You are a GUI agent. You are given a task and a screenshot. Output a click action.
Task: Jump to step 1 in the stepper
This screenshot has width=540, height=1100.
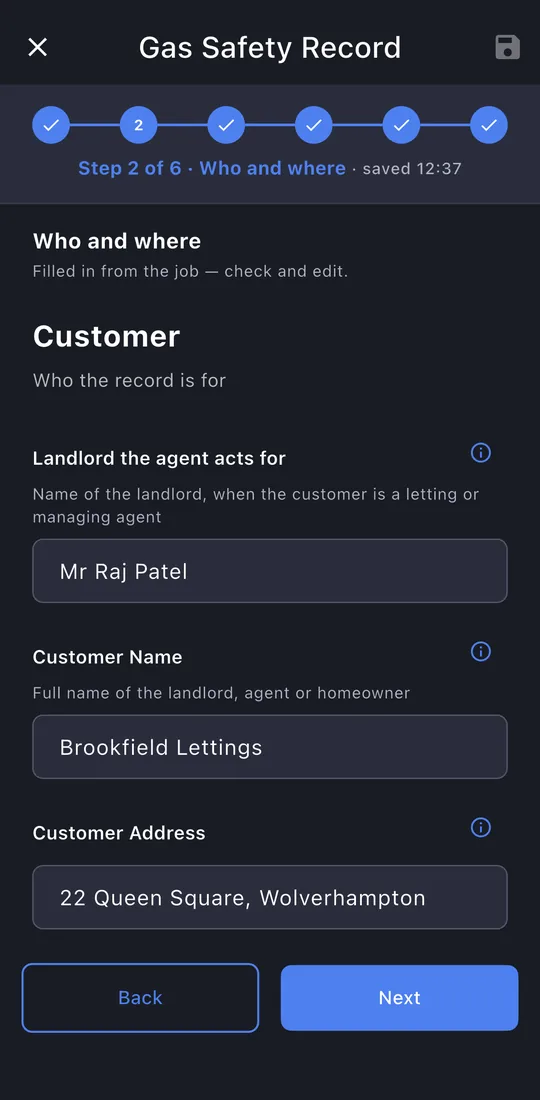(51, 125)
